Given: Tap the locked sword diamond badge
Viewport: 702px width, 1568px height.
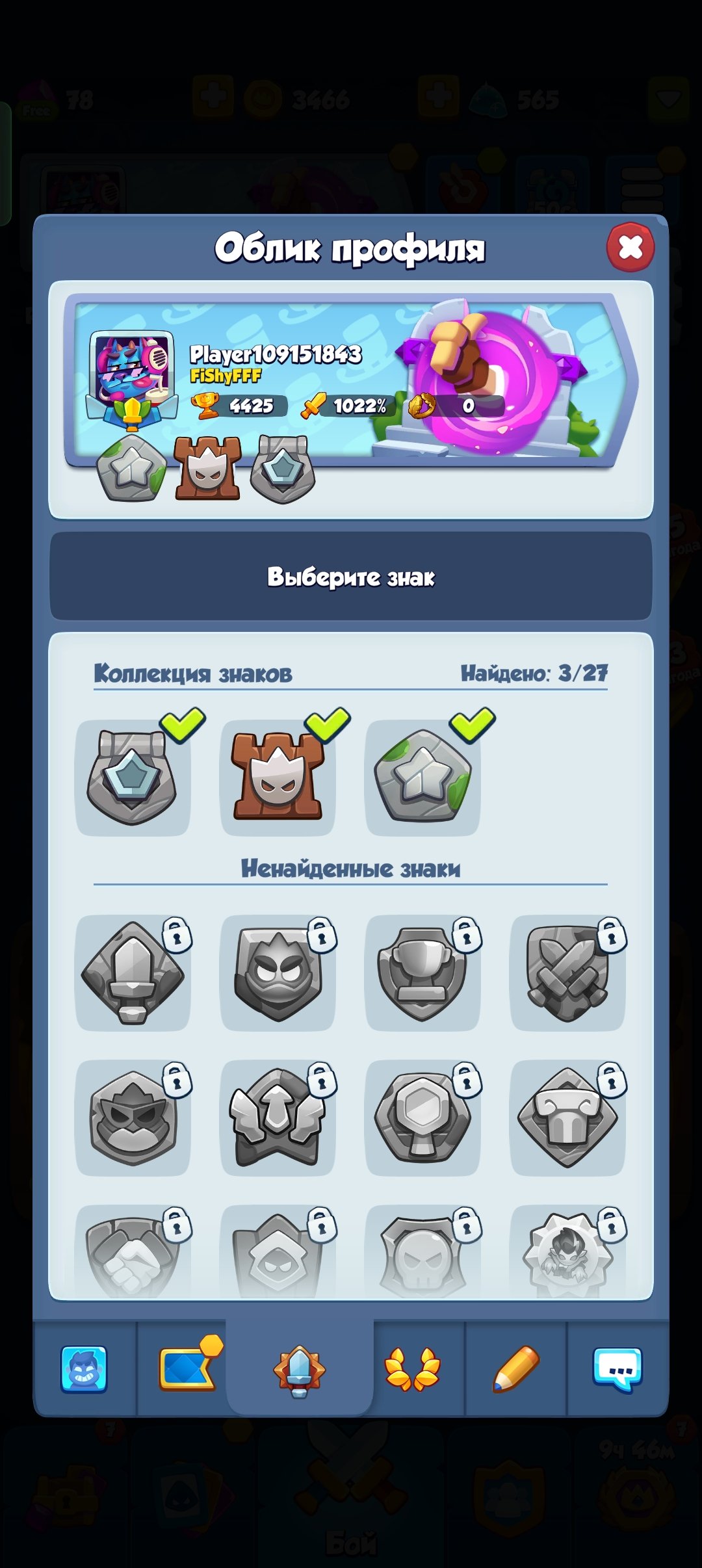Looking at the screenshot, I should point(133,973).
